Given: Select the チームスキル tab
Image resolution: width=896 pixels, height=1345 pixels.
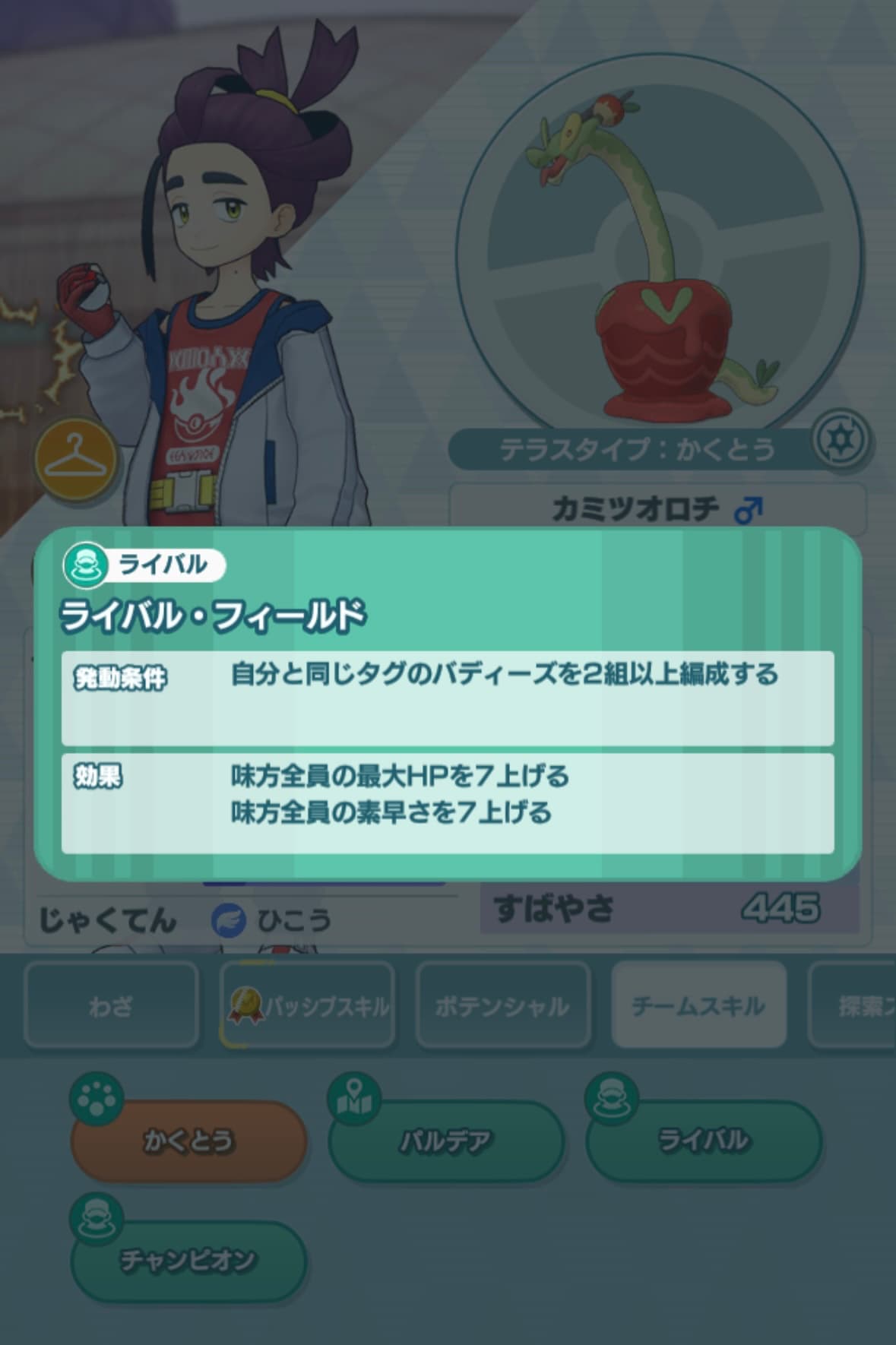Looking at the screenshot, I should 698,1006.
